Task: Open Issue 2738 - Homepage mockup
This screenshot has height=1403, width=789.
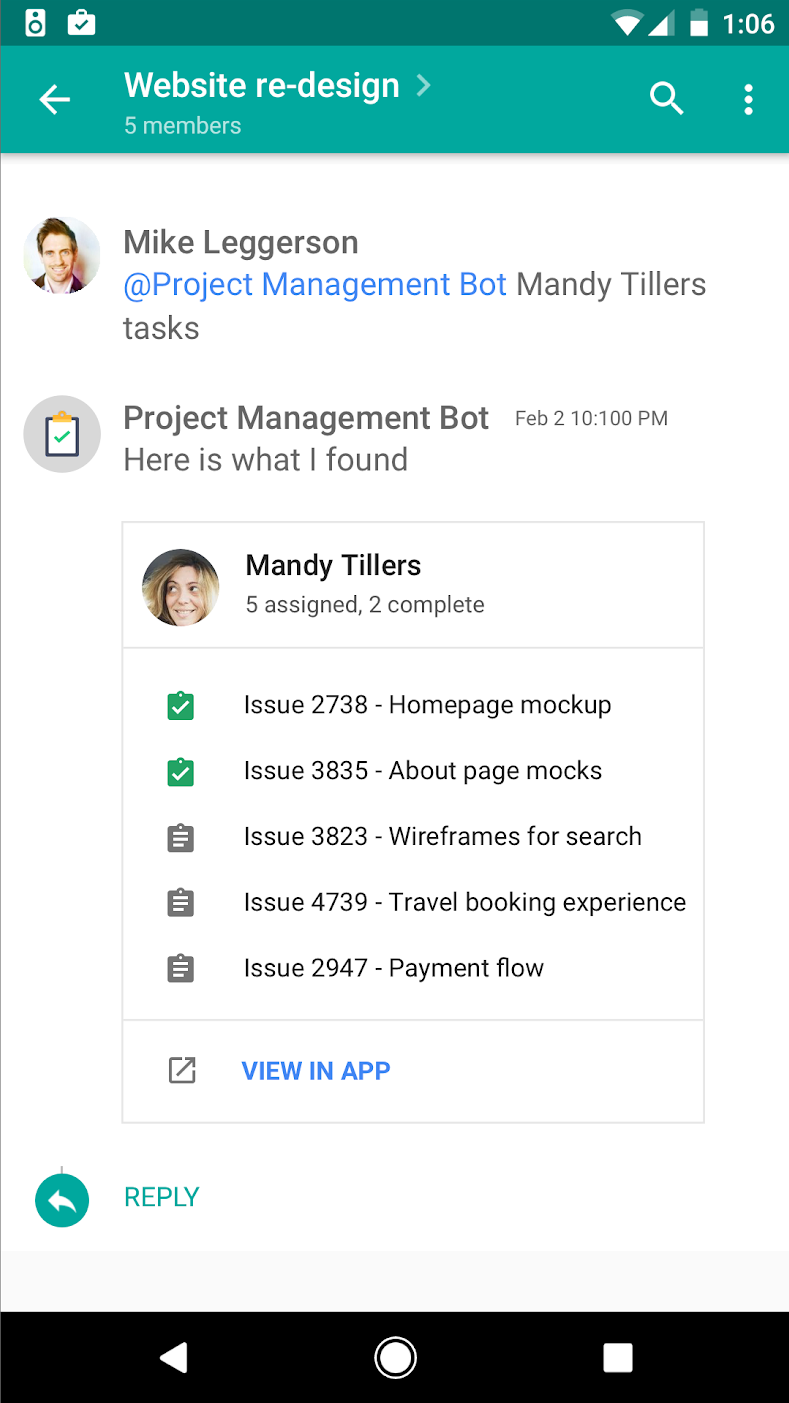Action: tap(427, 705)
